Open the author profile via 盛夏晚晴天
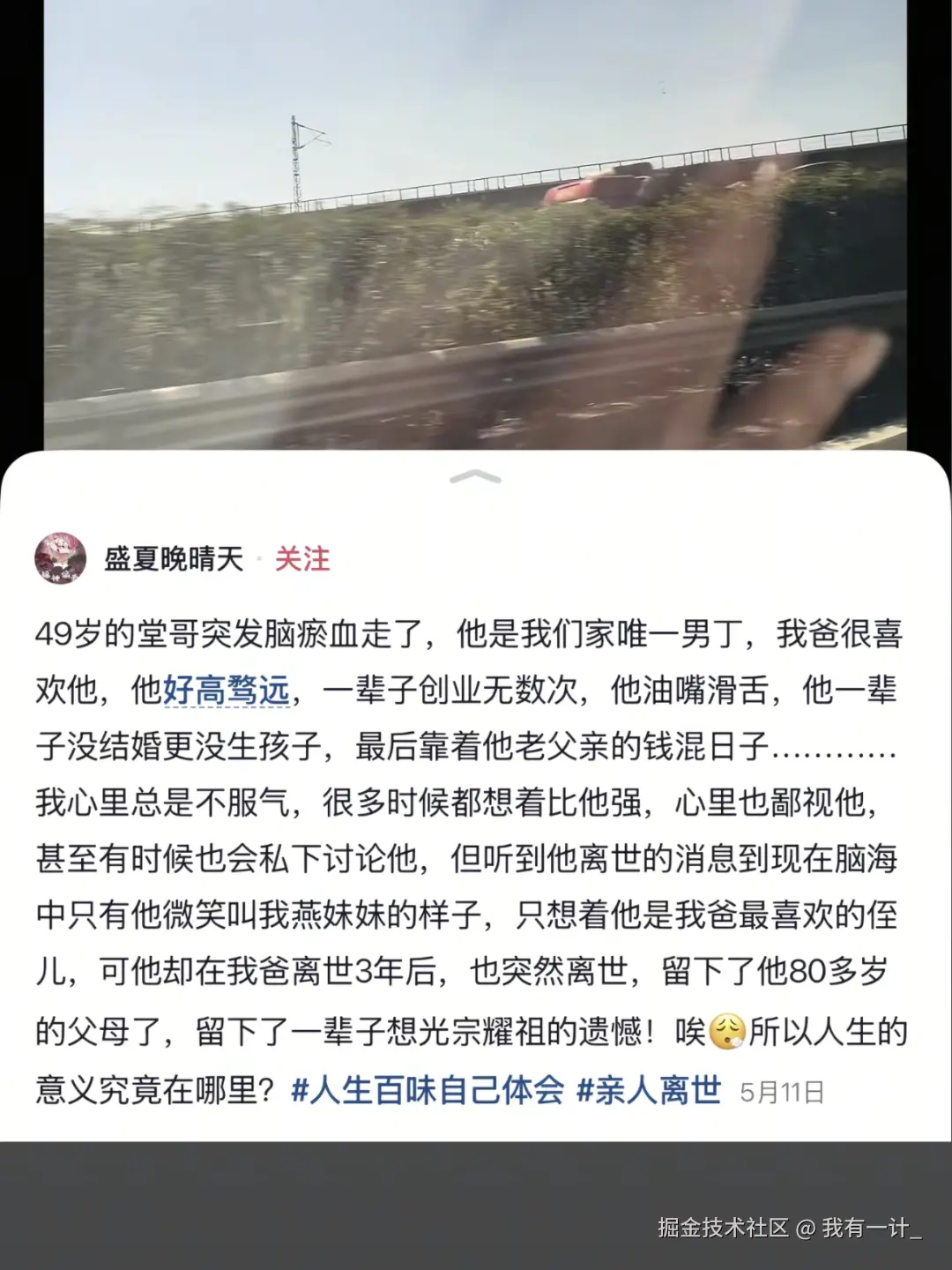Image resolution: width=952 pixels, height=1270 pixels. click(172, 559)
